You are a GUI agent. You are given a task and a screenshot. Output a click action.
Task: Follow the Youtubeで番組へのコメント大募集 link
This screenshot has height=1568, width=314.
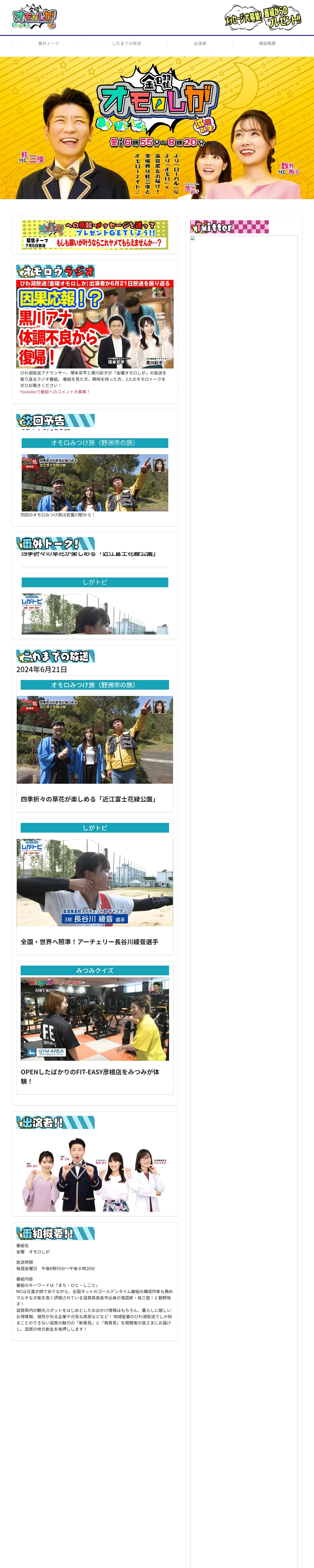tap(55, 391)
